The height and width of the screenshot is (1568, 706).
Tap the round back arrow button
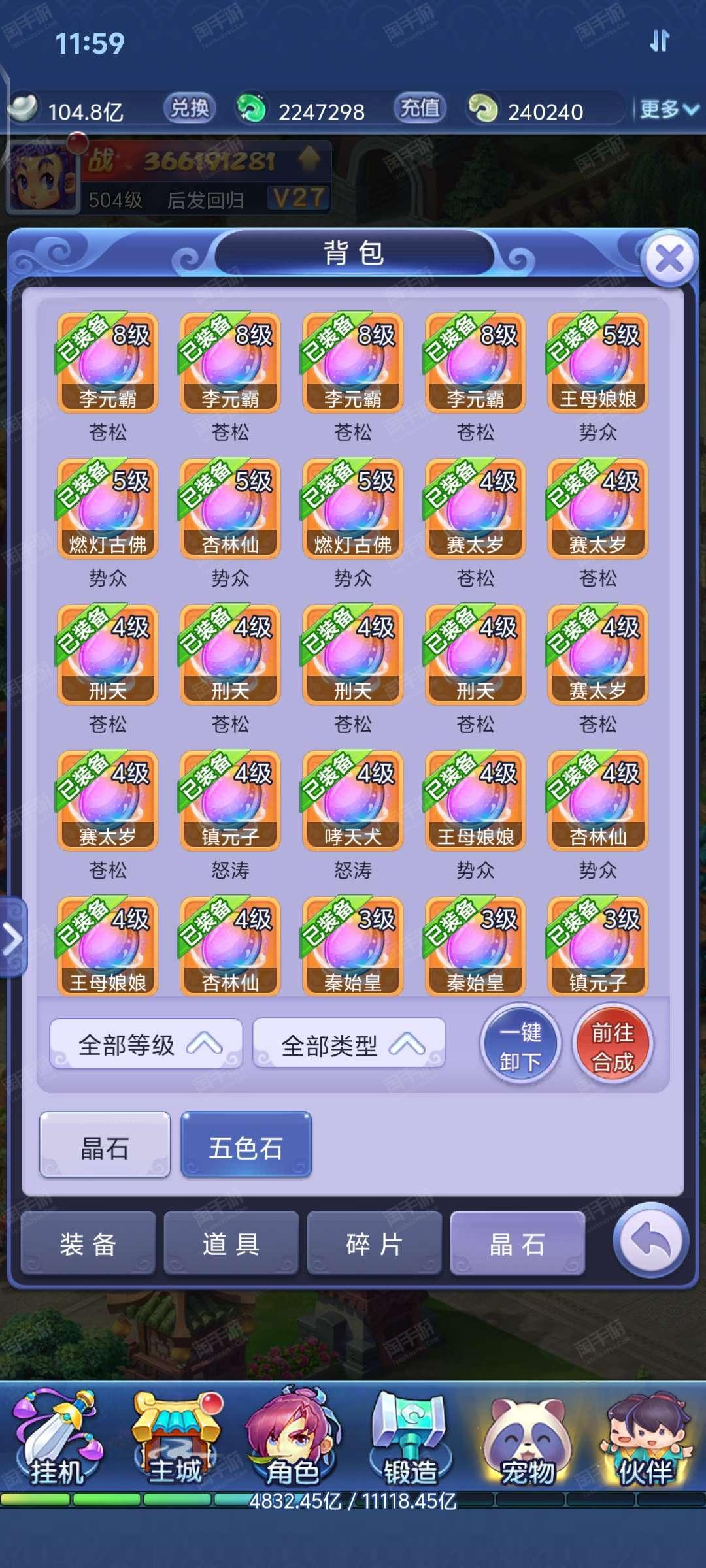pos(651,1241)
